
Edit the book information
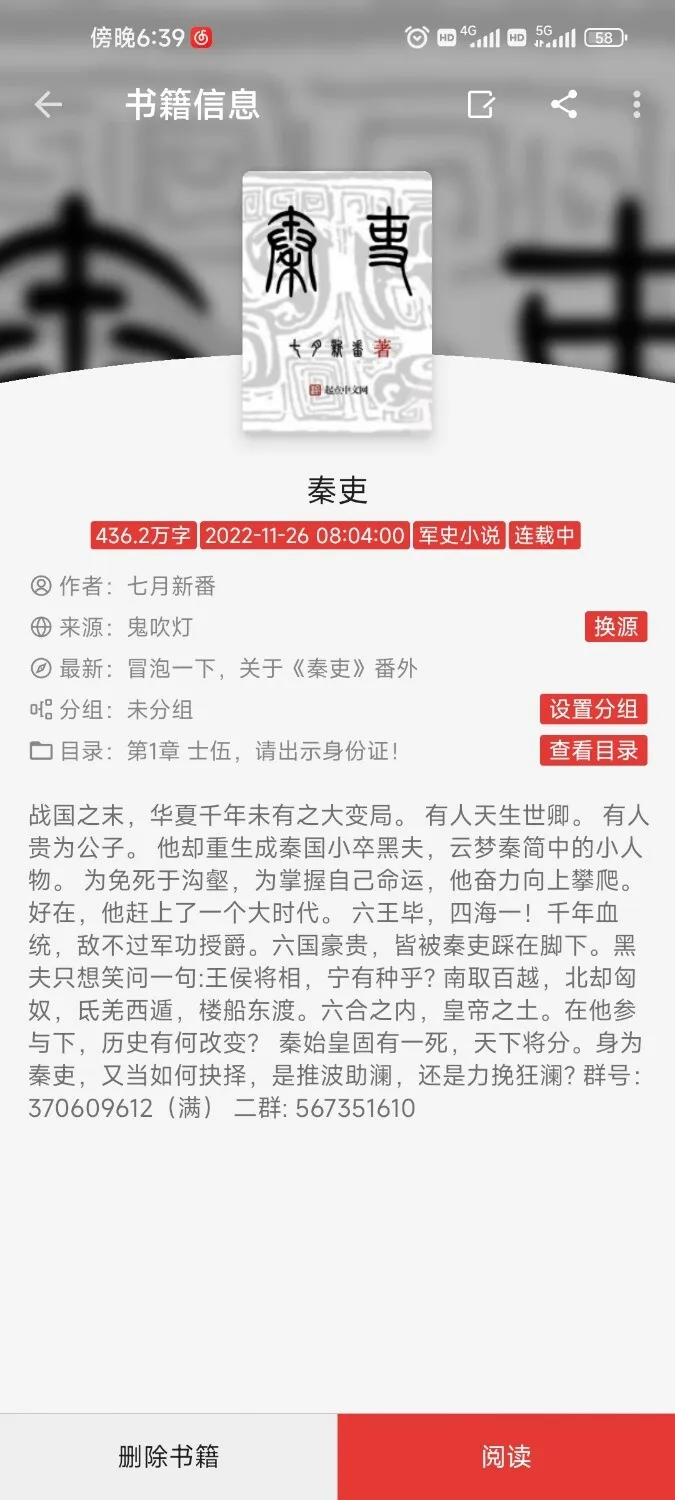tap(481, 104)
